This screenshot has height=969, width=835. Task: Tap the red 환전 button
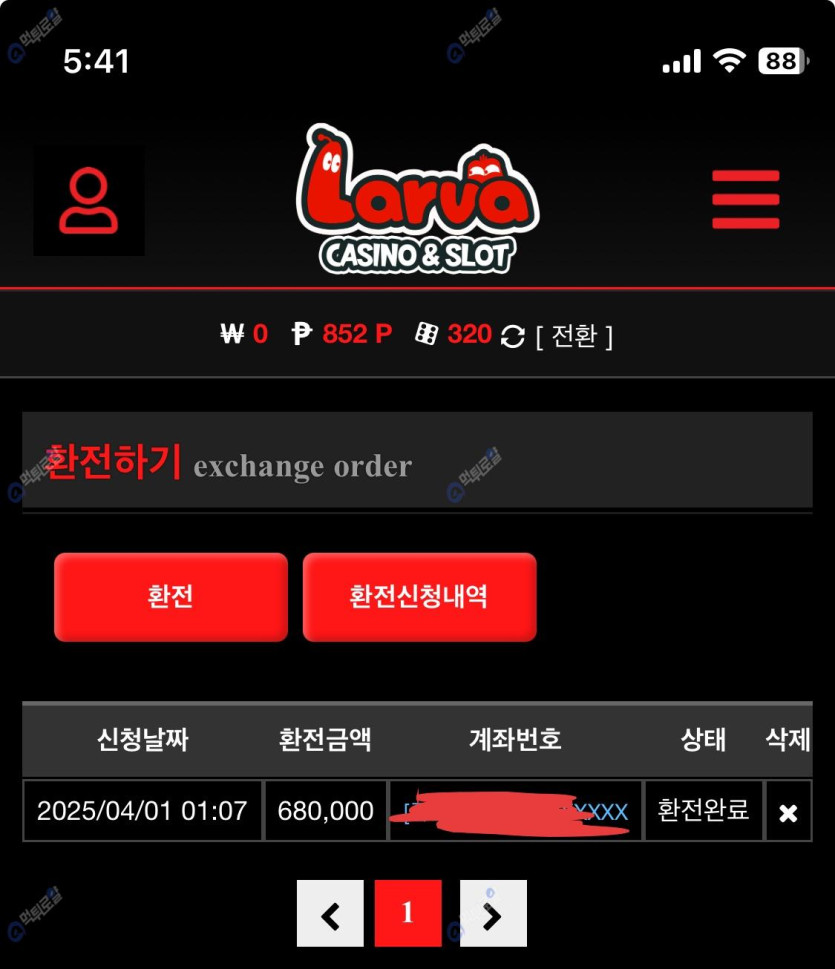click(170, 597)
